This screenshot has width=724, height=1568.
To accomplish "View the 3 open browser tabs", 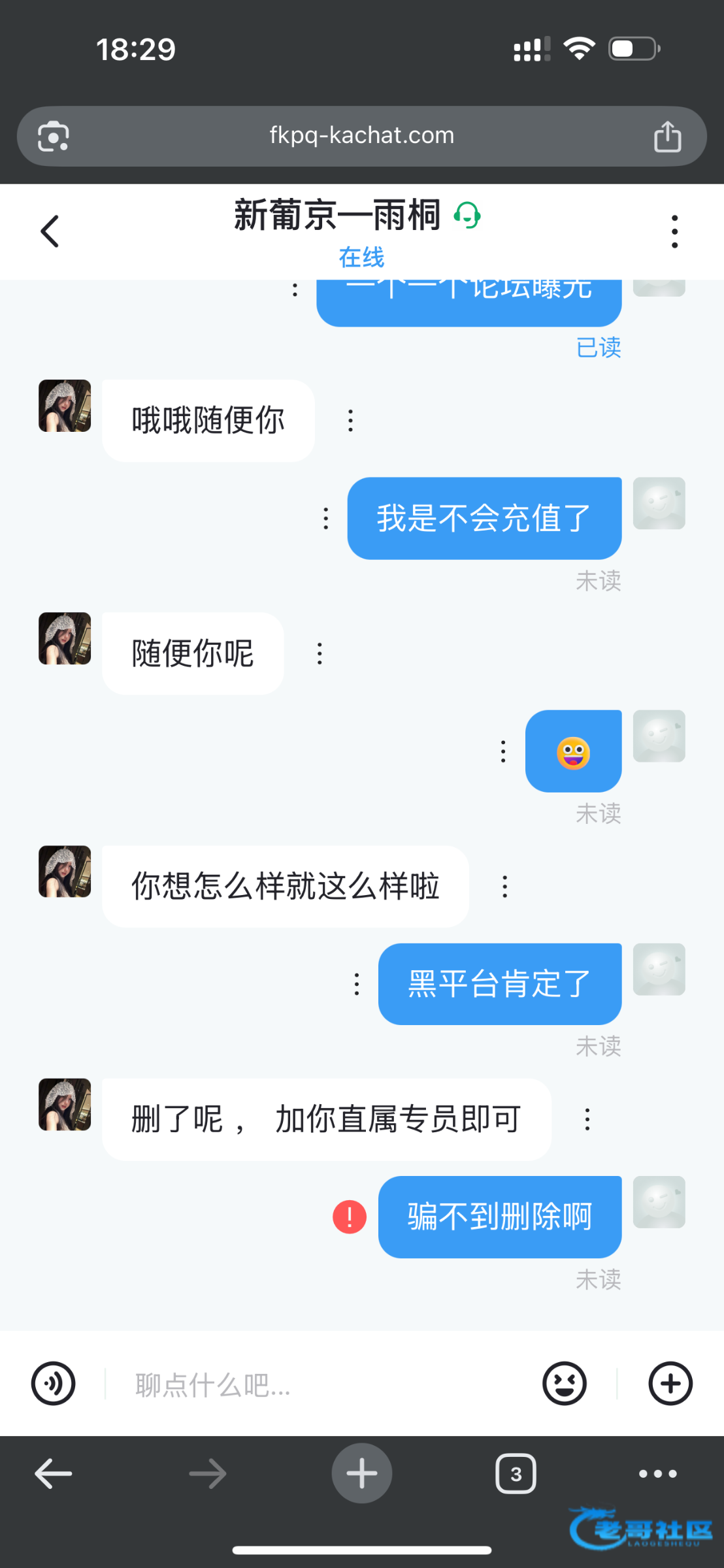I will [516, 1473].
